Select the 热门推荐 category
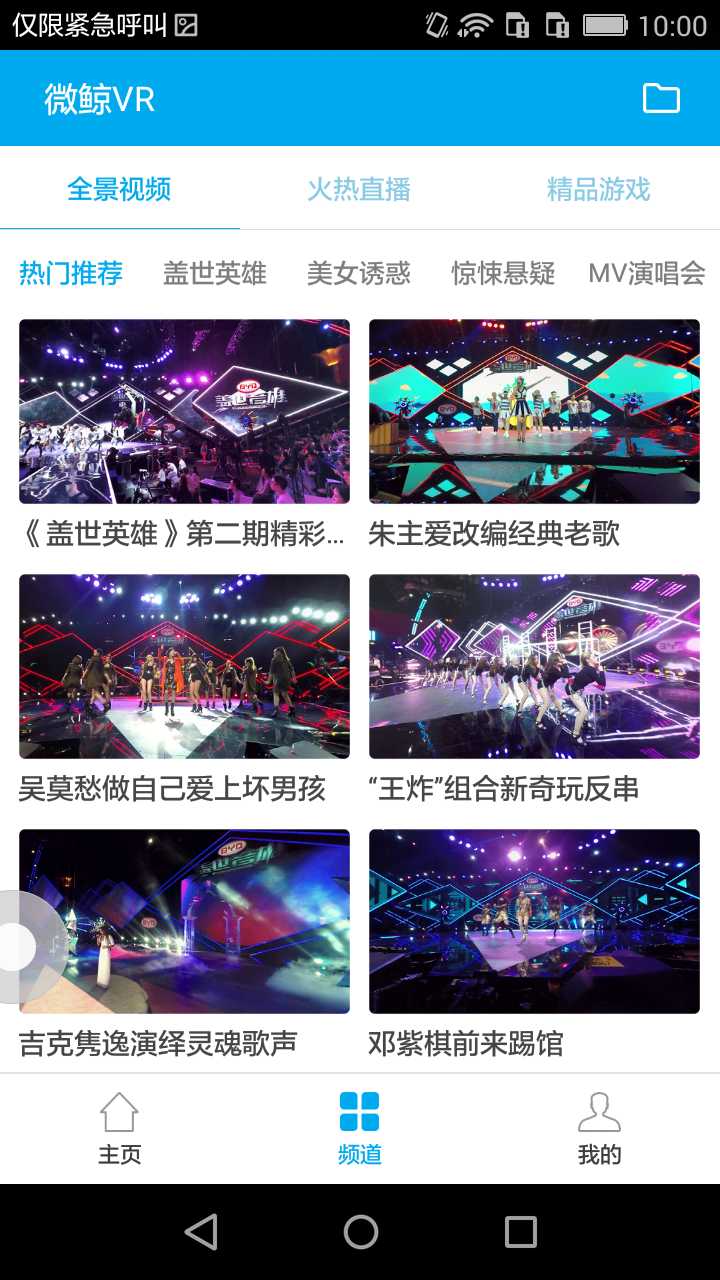The width and height of the screenshot is (720, 1280). point(71,273)
